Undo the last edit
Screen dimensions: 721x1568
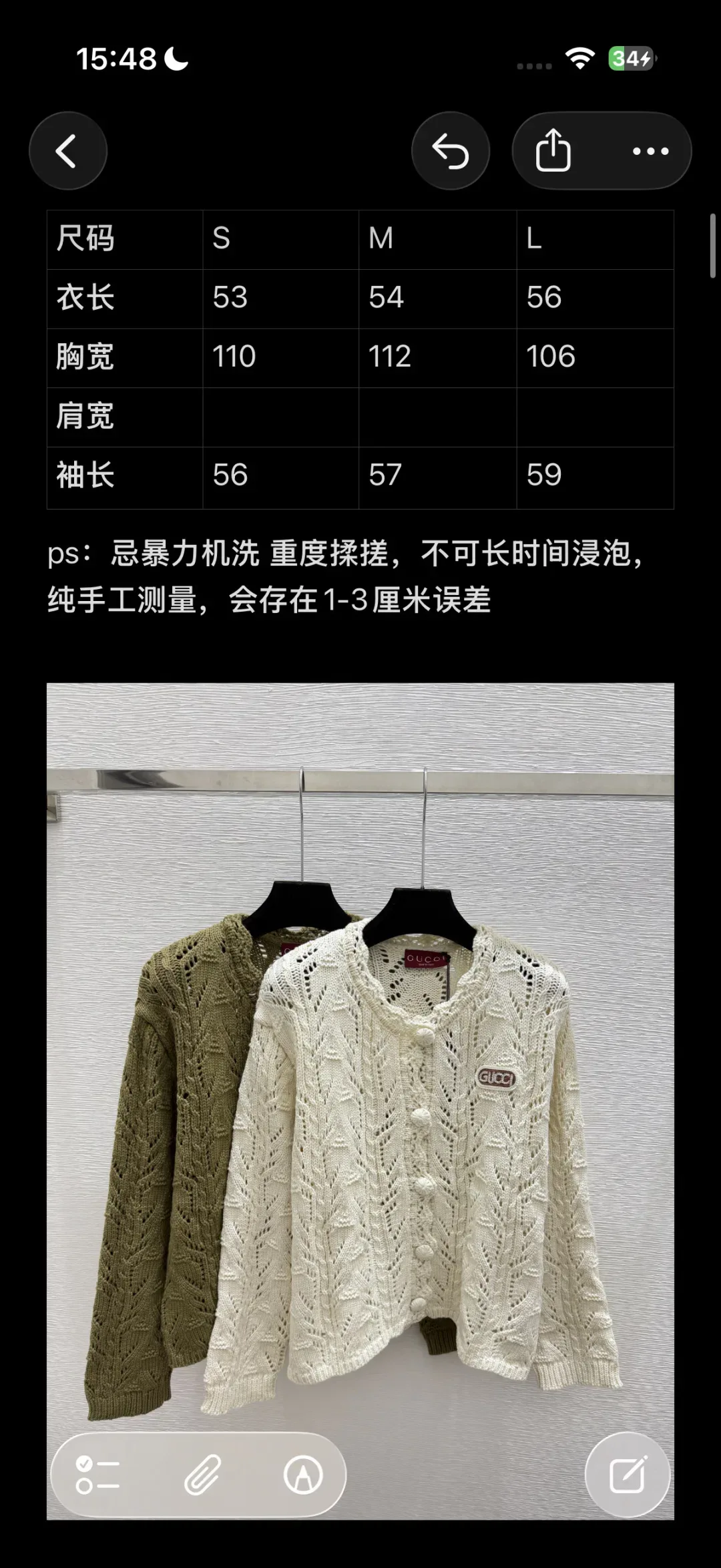pyautogui.click(x=451, y=151)
